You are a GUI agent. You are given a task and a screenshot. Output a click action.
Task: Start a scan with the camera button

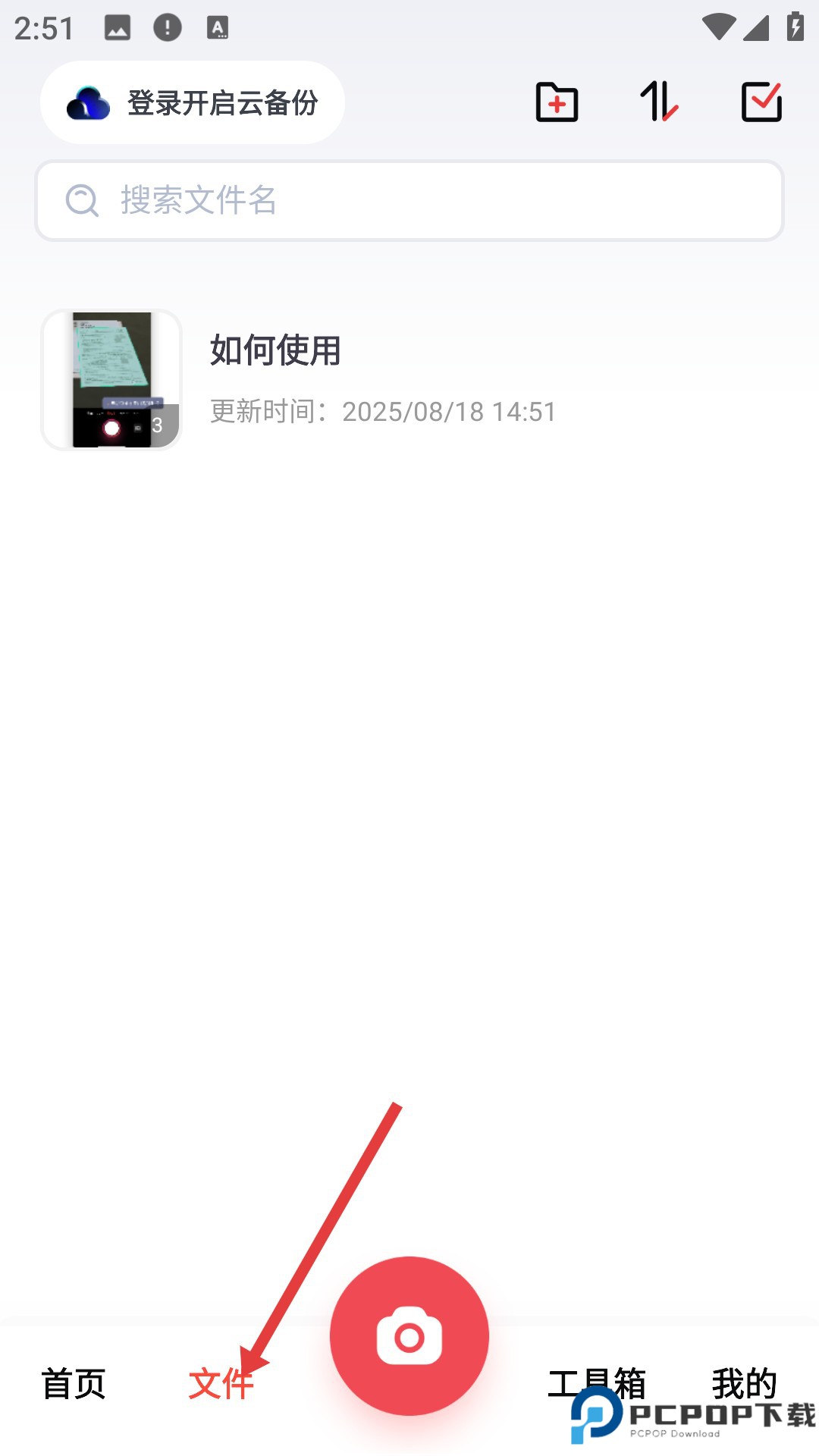(409, 1336)
